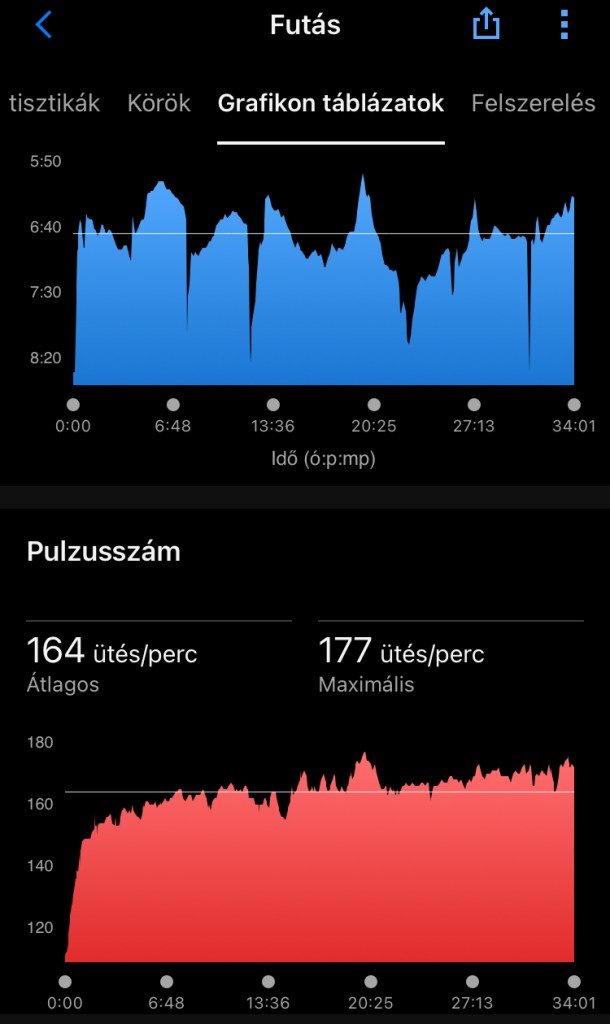Open the blue pace chart
610x1024 pixels.
coord(324,290)
